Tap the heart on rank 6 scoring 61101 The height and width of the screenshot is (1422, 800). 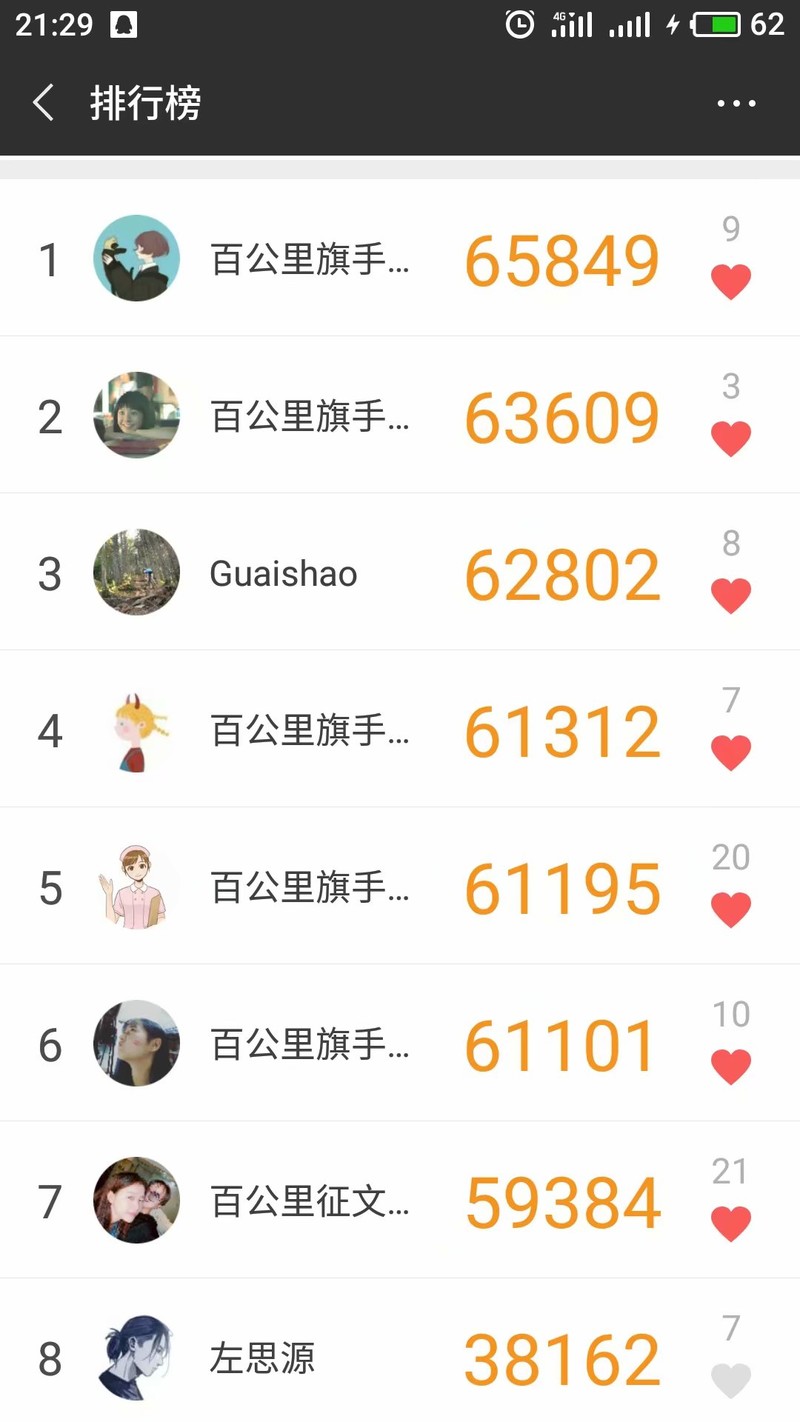coord(731,1067)
